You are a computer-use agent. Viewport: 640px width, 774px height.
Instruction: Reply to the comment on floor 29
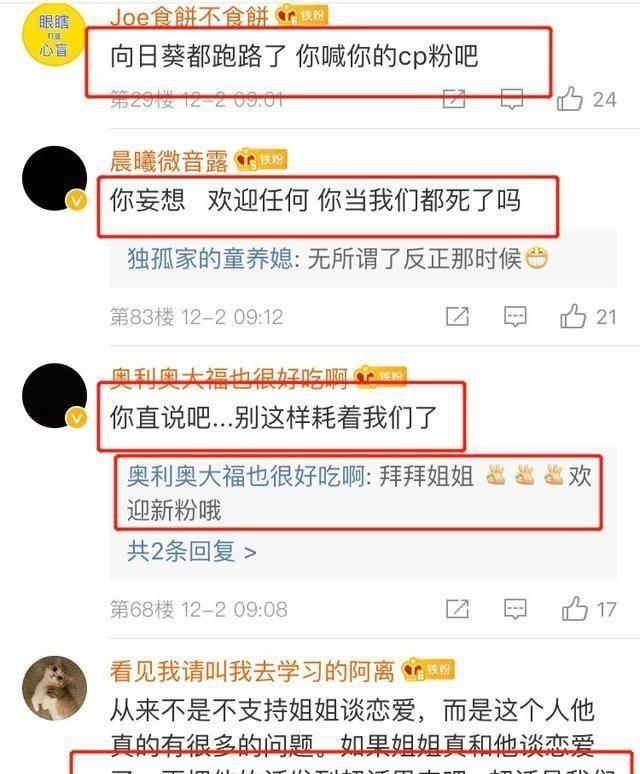point(512,98)
